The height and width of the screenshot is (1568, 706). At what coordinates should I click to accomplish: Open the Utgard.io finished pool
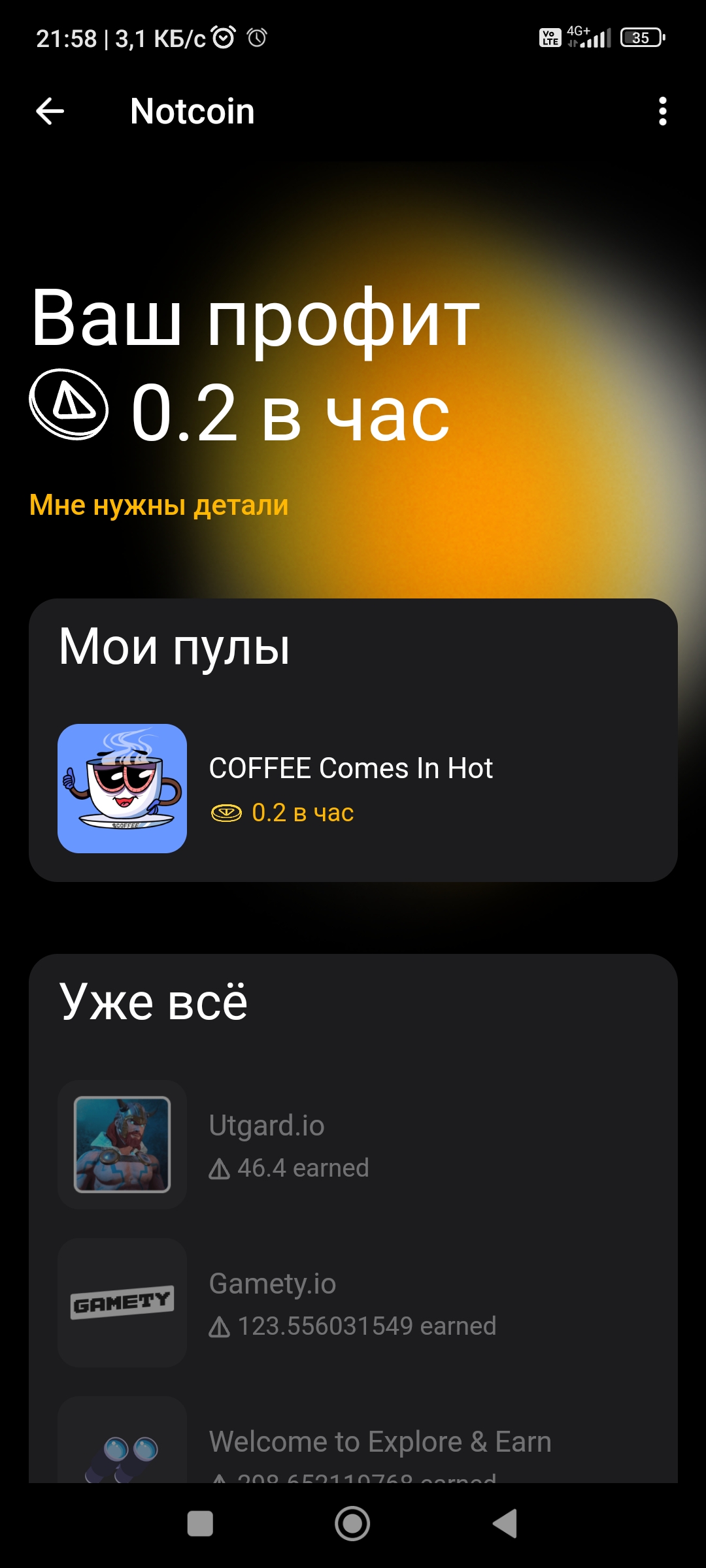coord(353,1145)
